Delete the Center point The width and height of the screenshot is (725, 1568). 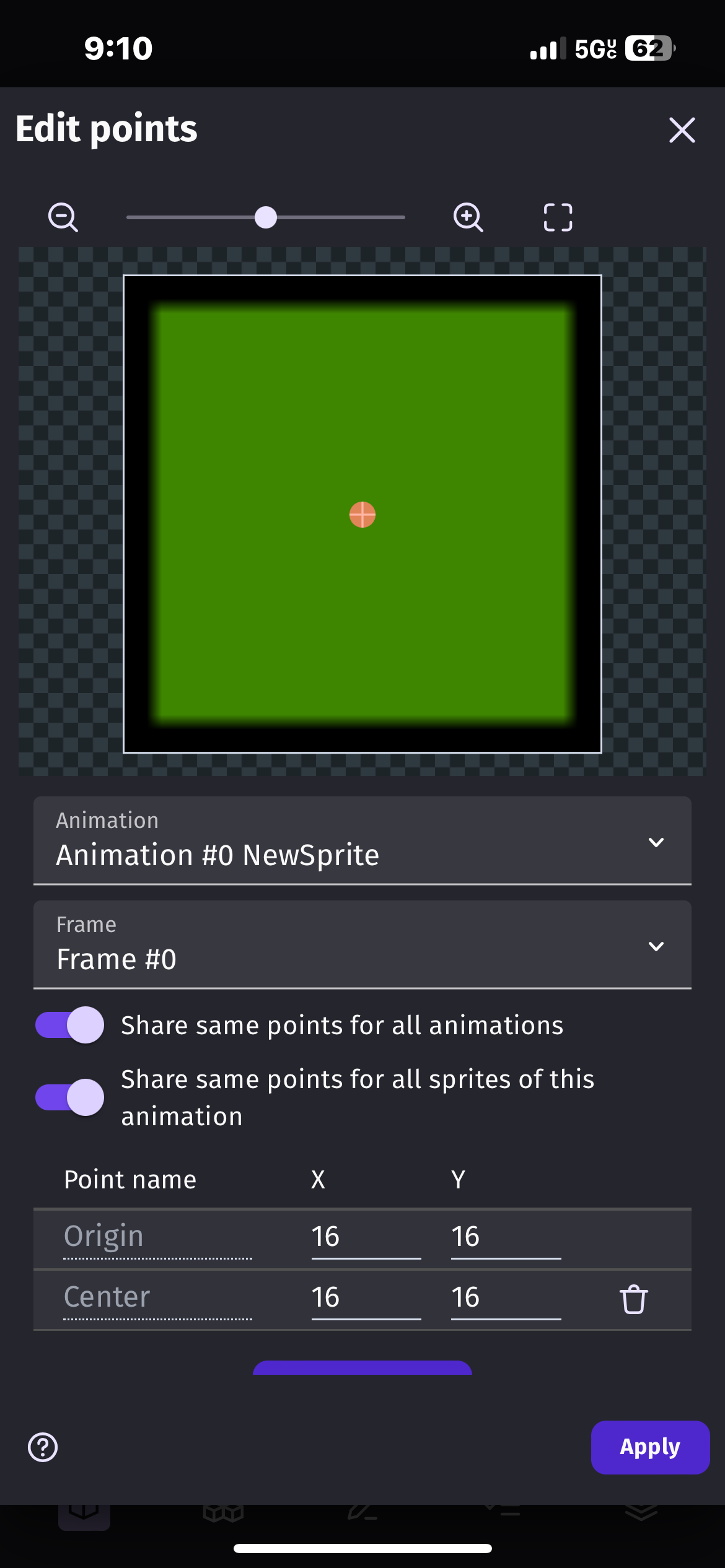click(633, 1299)
